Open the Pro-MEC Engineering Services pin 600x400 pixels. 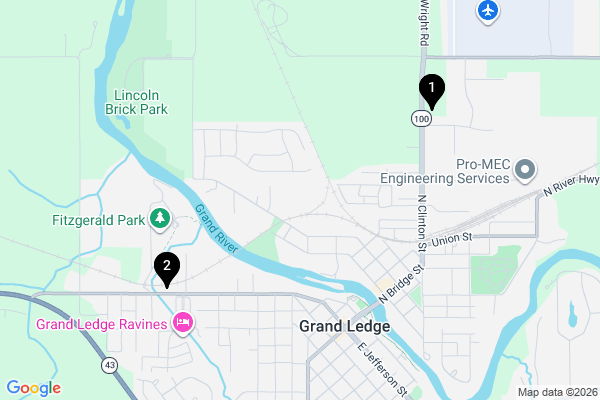(x=526, y=170)
